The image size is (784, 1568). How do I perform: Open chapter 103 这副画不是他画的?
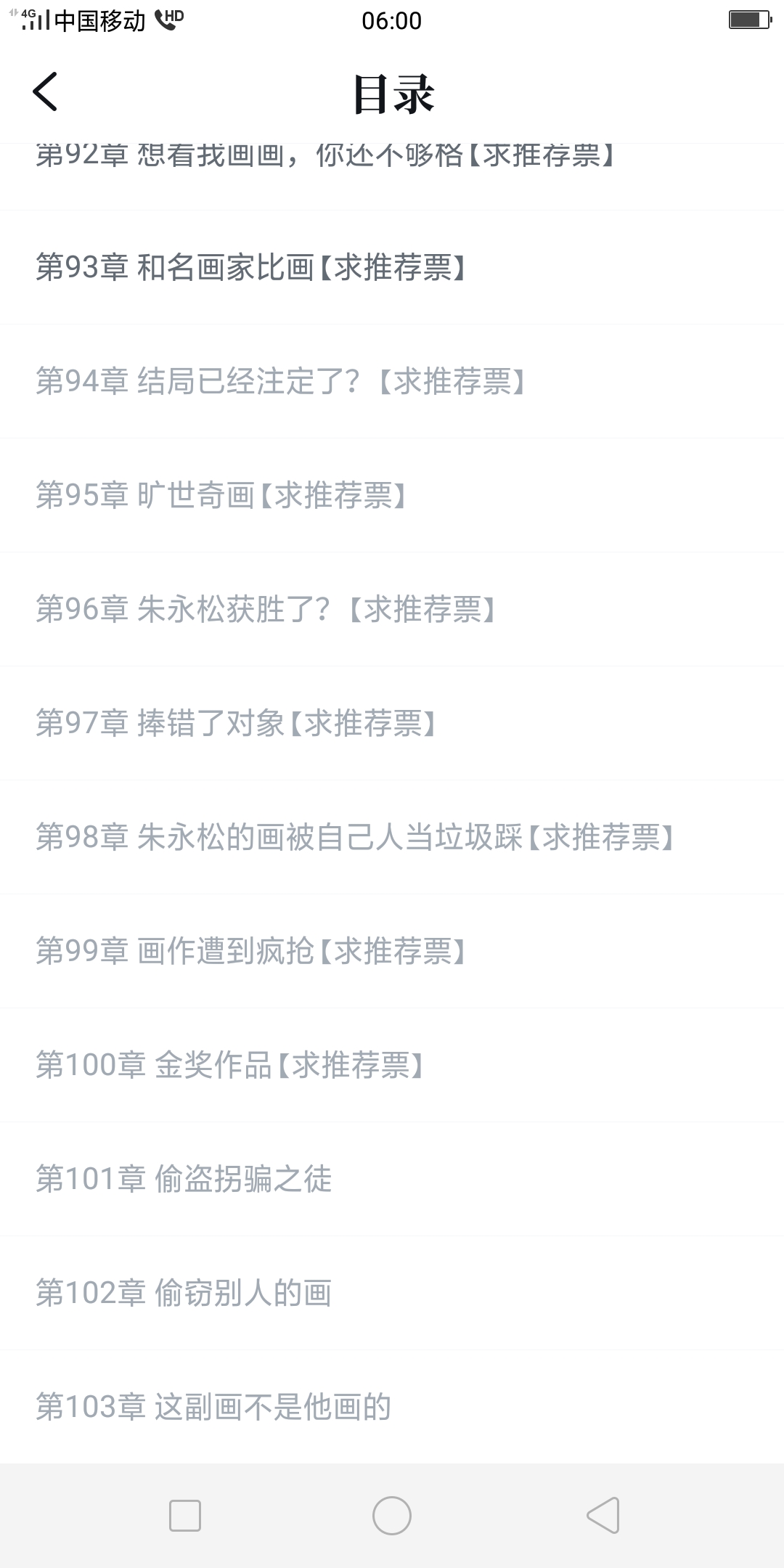click(392, 1407)
